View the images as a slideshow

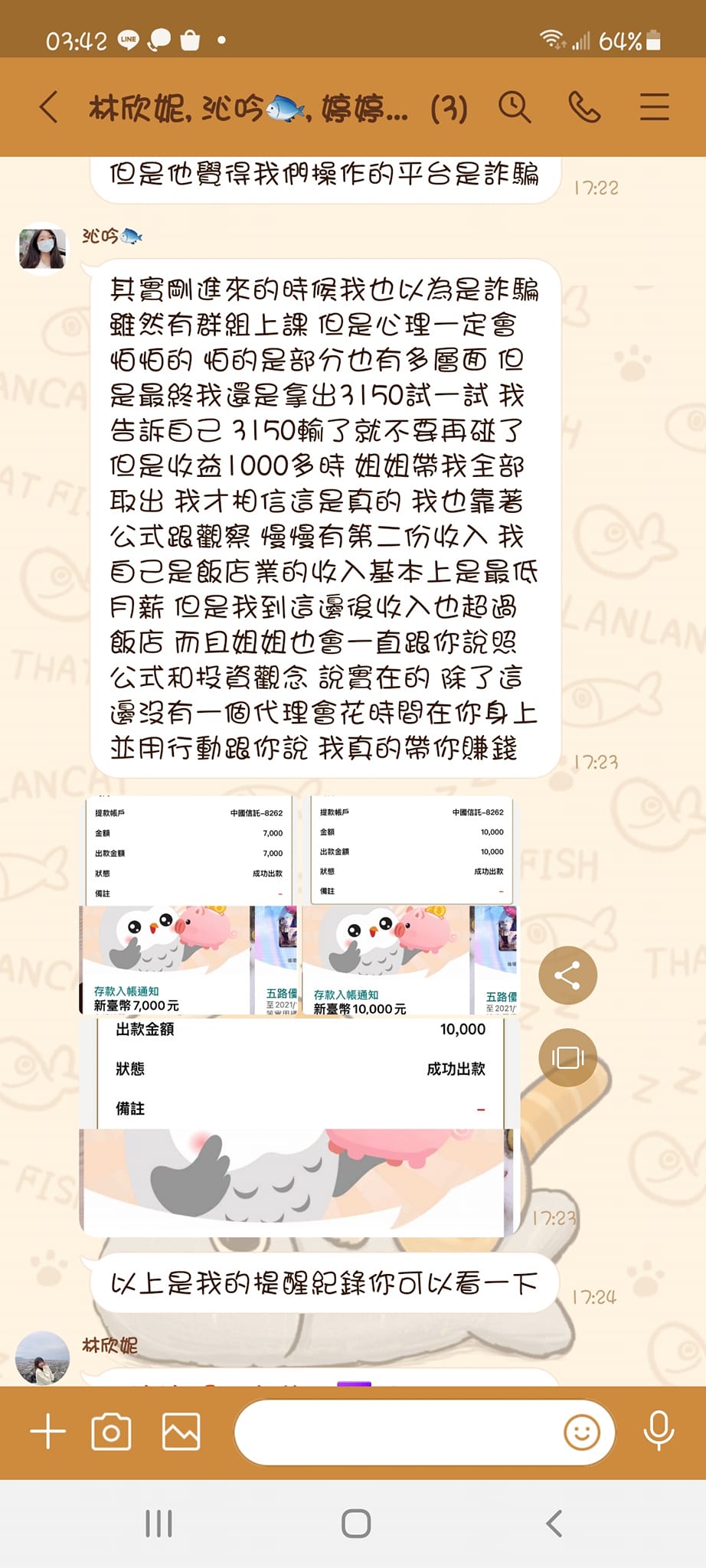click(x=567, y=1057)
